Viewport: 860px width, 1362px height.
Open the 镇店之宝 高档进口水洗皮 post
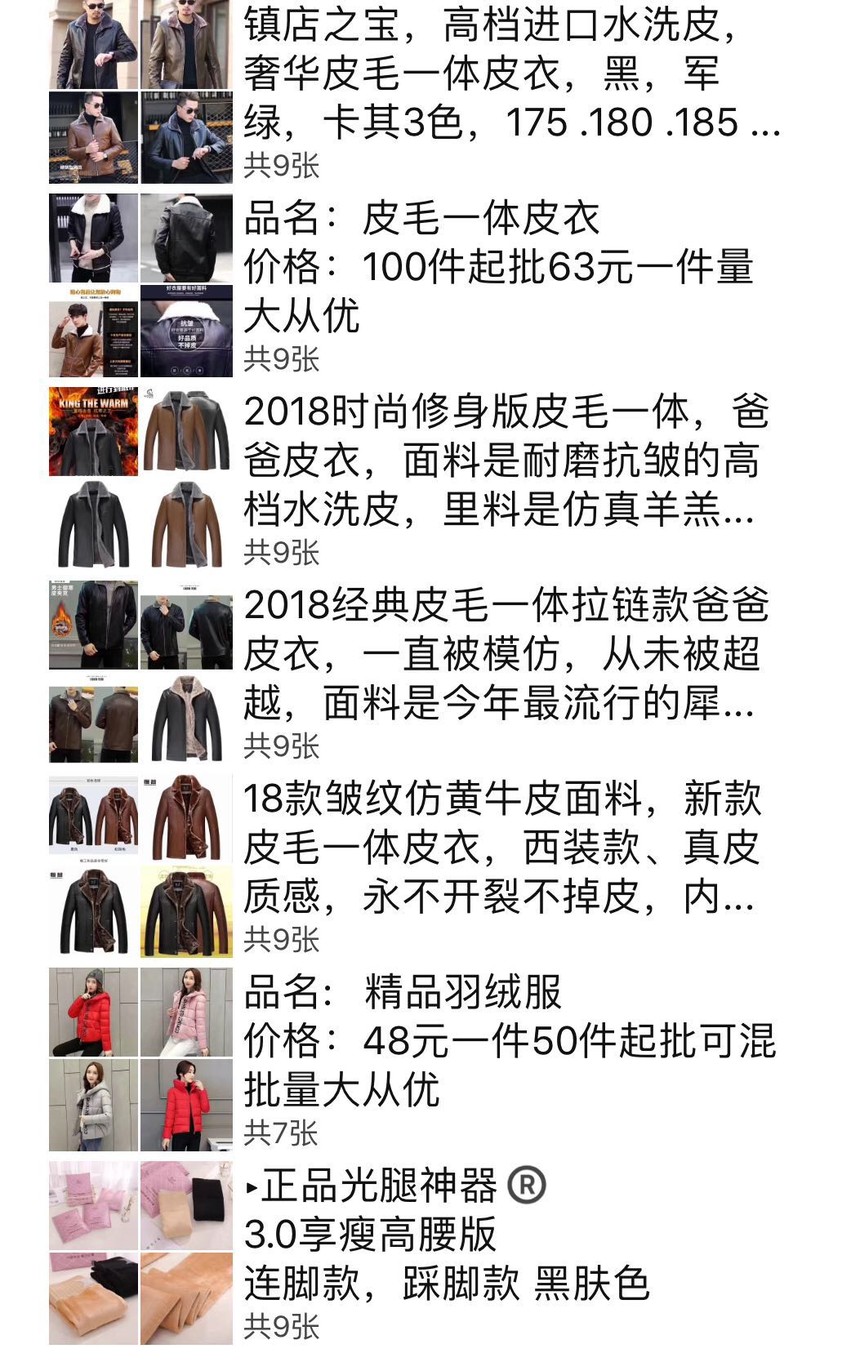point(510,75)
